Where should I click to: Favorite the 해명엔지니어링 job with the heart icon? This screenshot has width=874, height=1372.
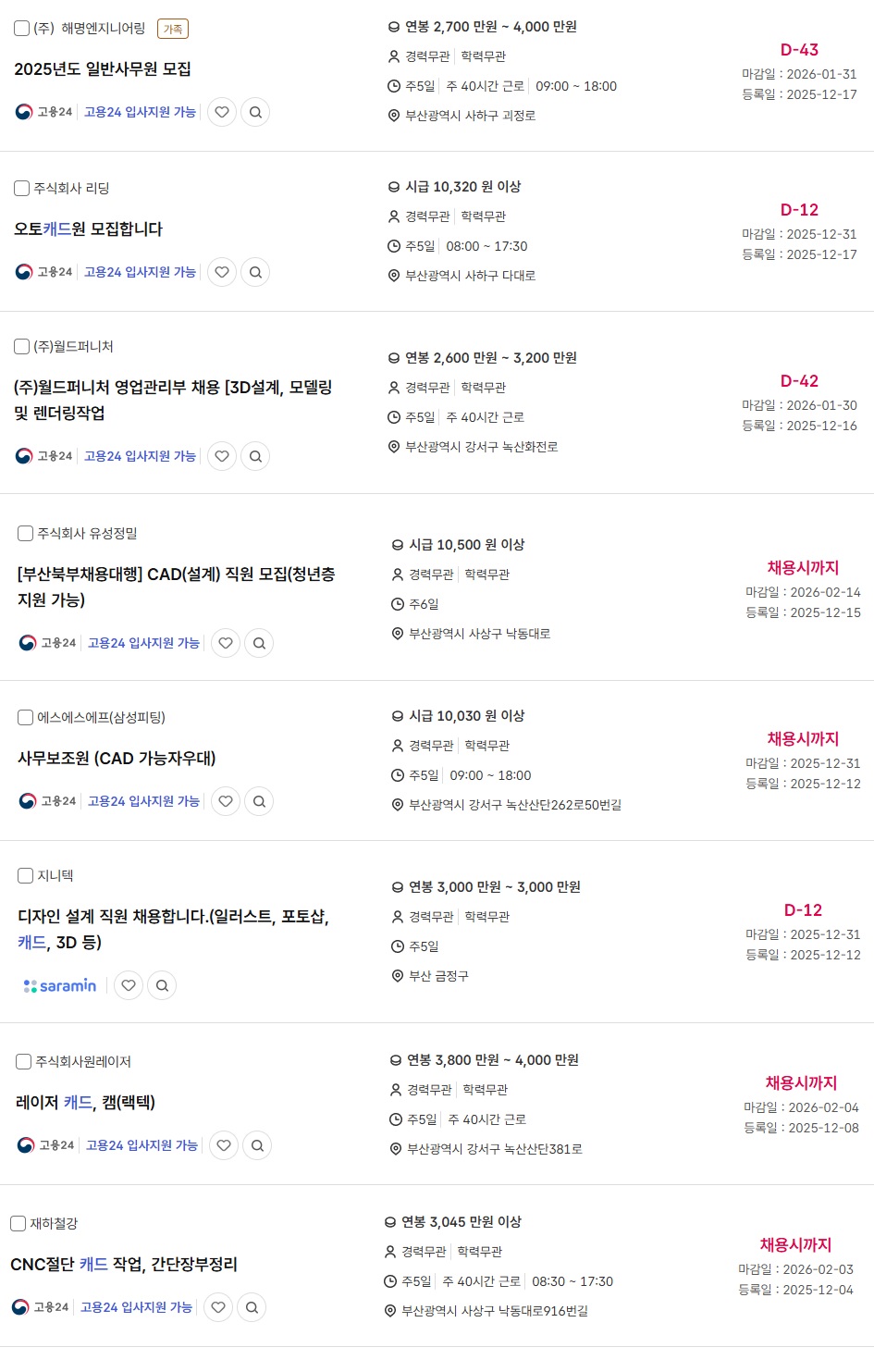click(x=222, y=112)
